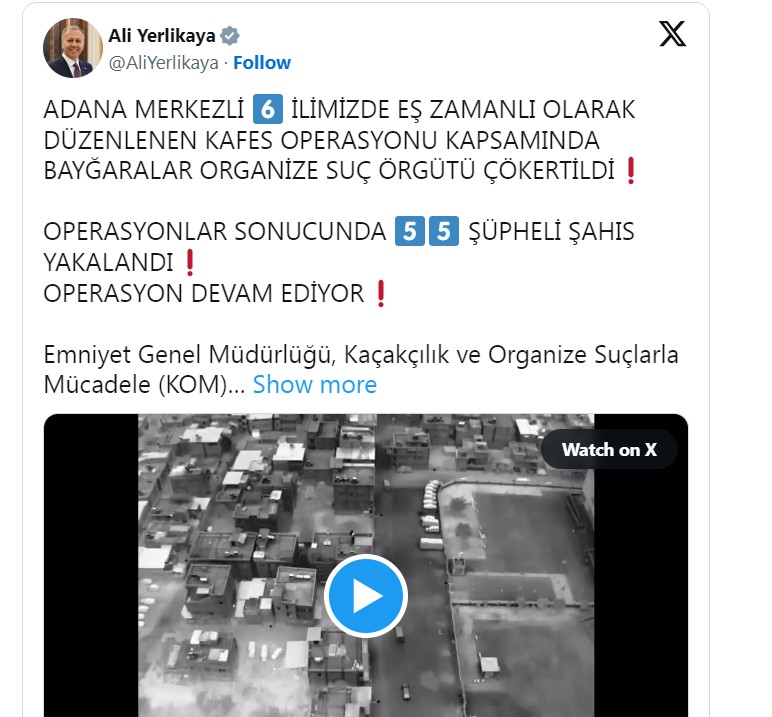Open the Ali Yerlikaya display name

[161, 36]
